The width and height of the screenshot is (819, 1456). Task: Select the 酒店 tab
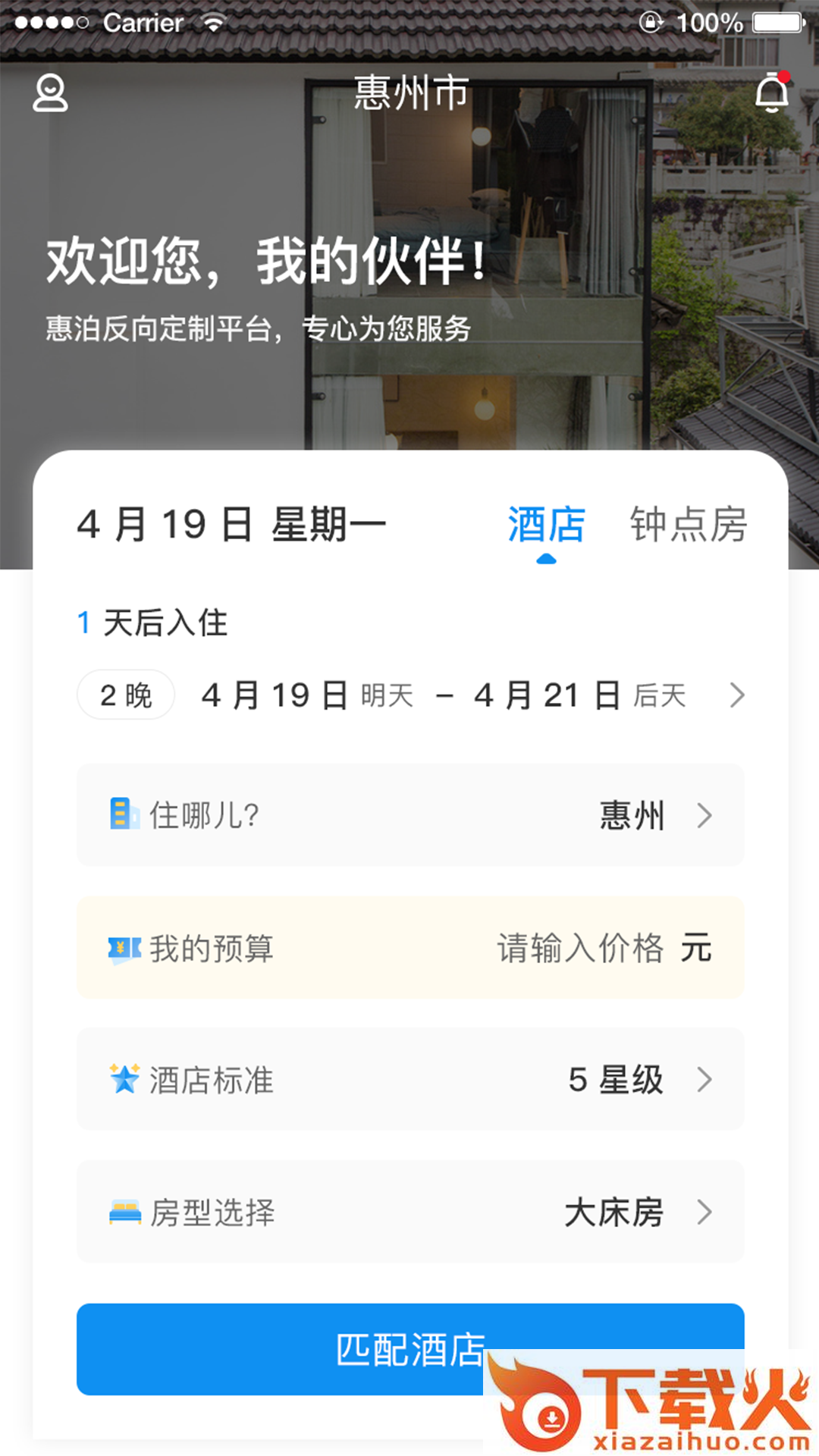tap(546, 525)
